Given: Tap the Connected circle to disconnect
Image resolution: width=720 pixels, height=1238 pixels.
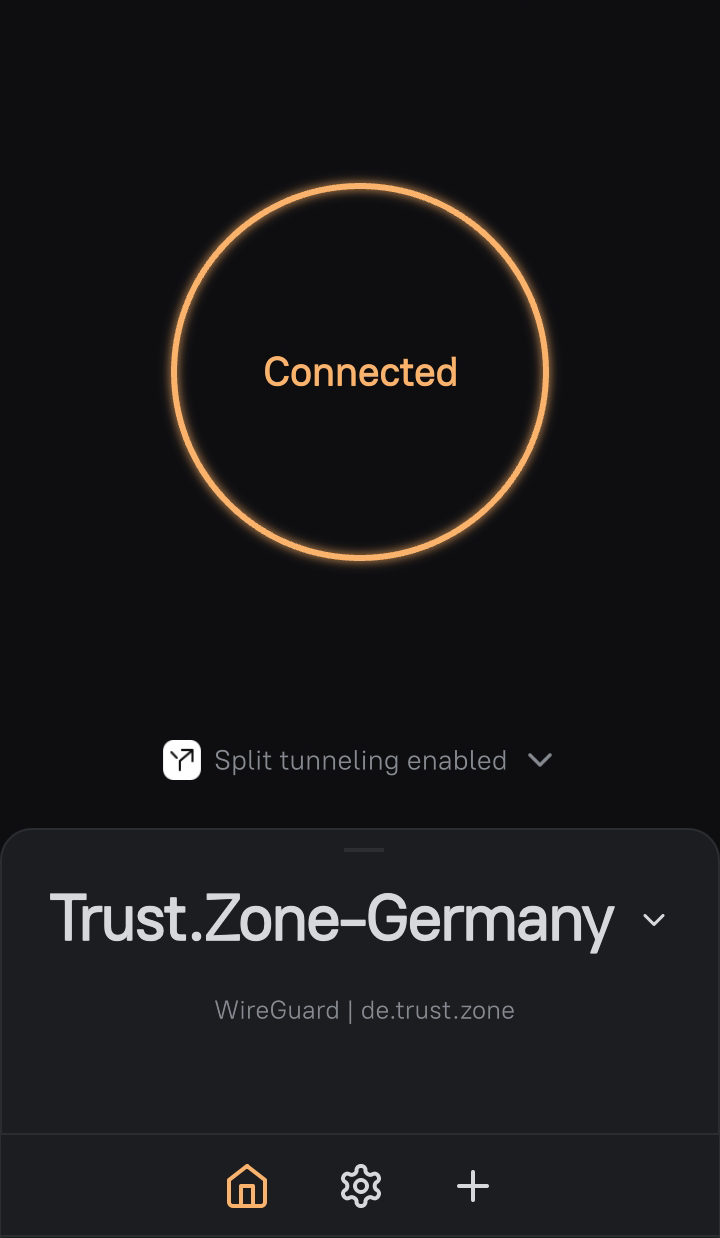Looking at the screenshot, I should 360,372.
